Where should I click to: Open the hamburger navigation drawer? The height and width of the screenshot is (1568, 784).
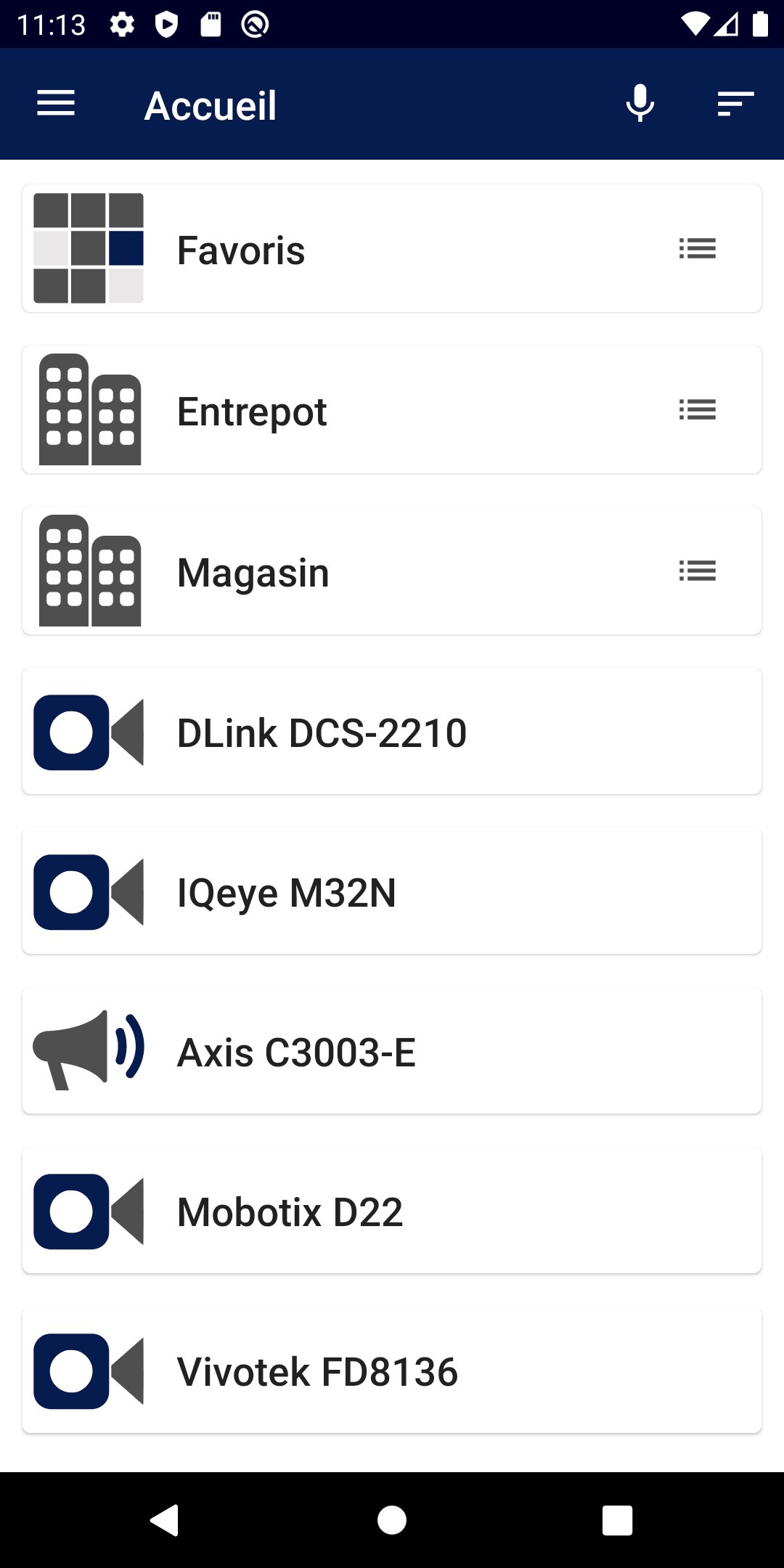56,104
